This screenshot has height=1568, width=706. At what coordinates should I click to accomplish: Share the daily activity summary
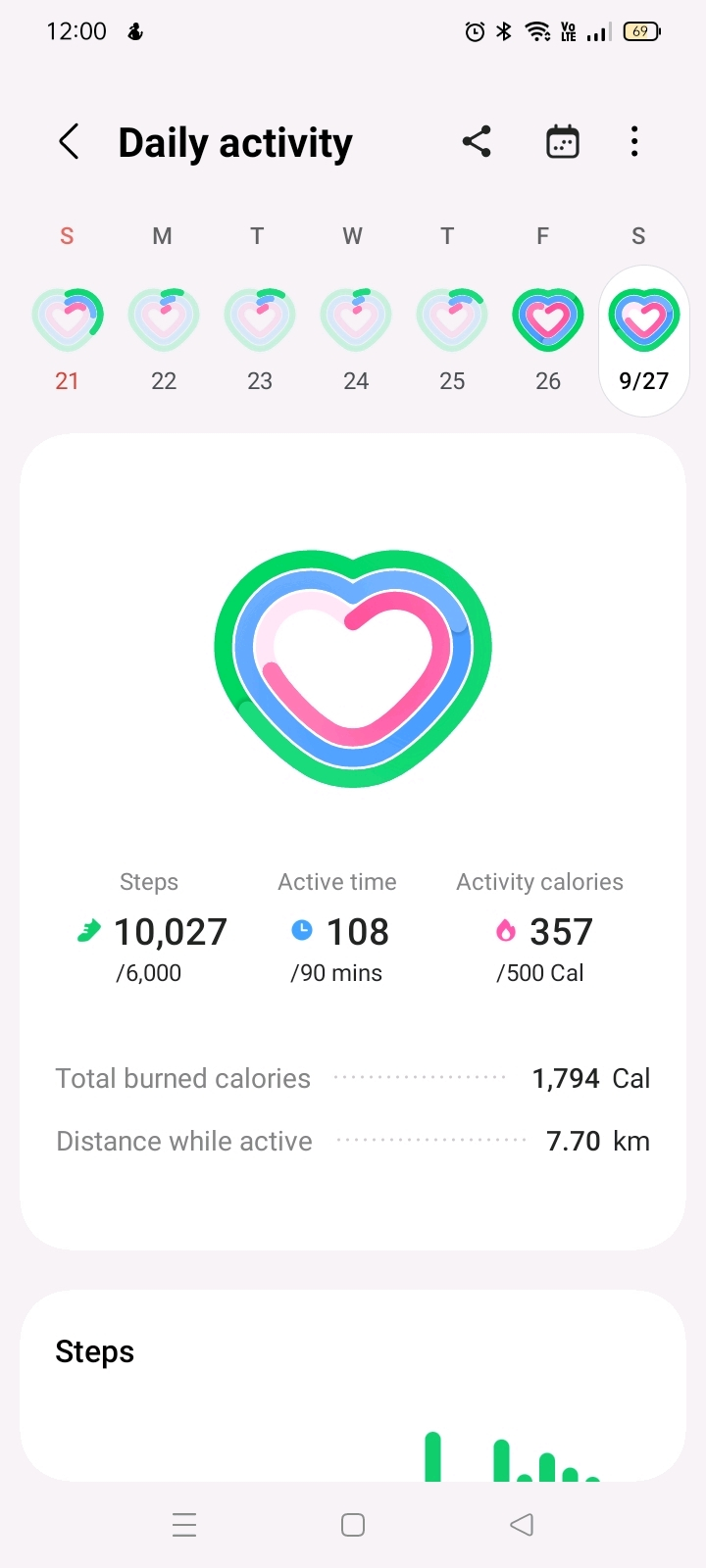pos(477,142)
